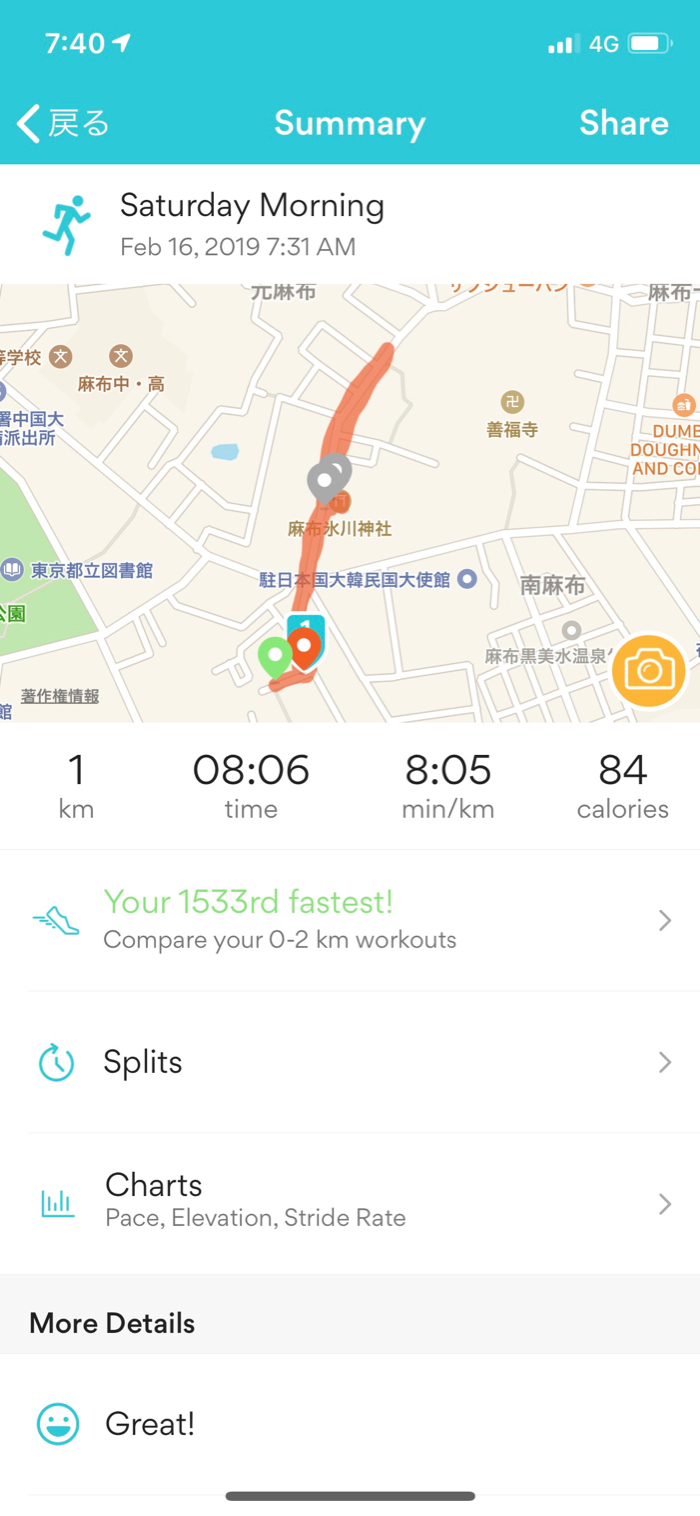Open the Saturday Morning workout title
The image size is (700, 1516).
(x=252, y=206)
